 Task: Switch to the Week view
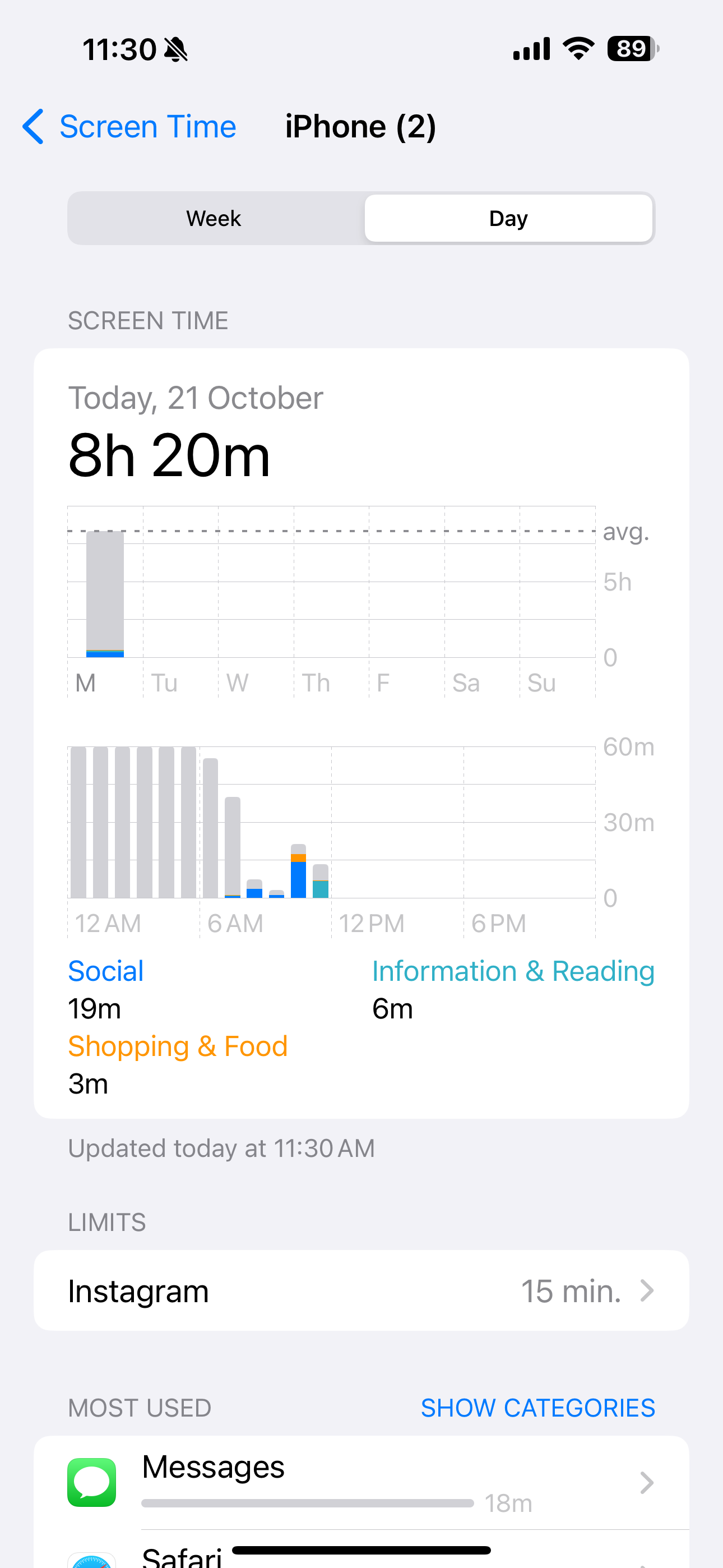(x=214, y=218)
